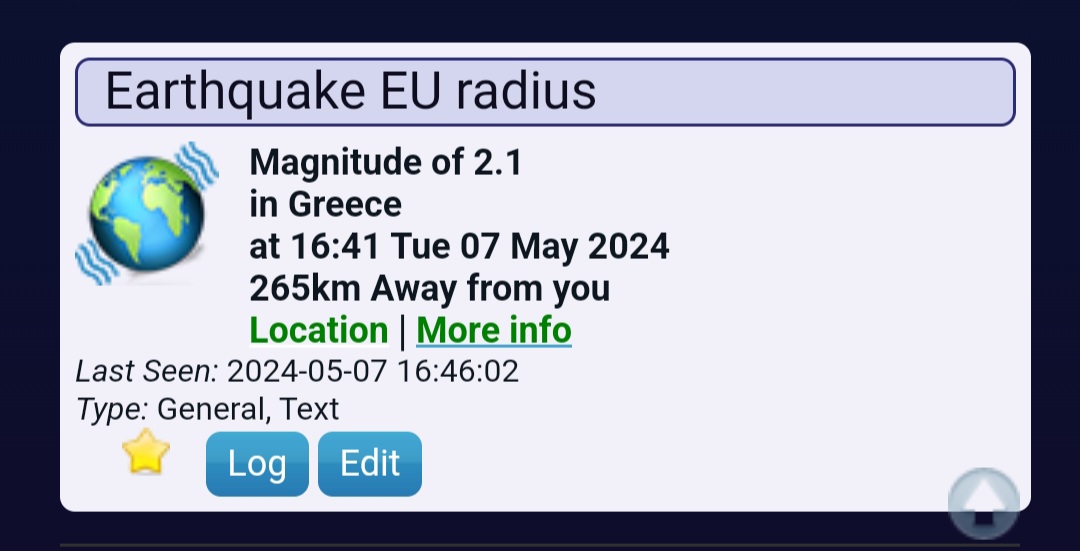Open the More info link
Image resolution: width=1080 pixels, height=551 pixels.
[493, 330]
